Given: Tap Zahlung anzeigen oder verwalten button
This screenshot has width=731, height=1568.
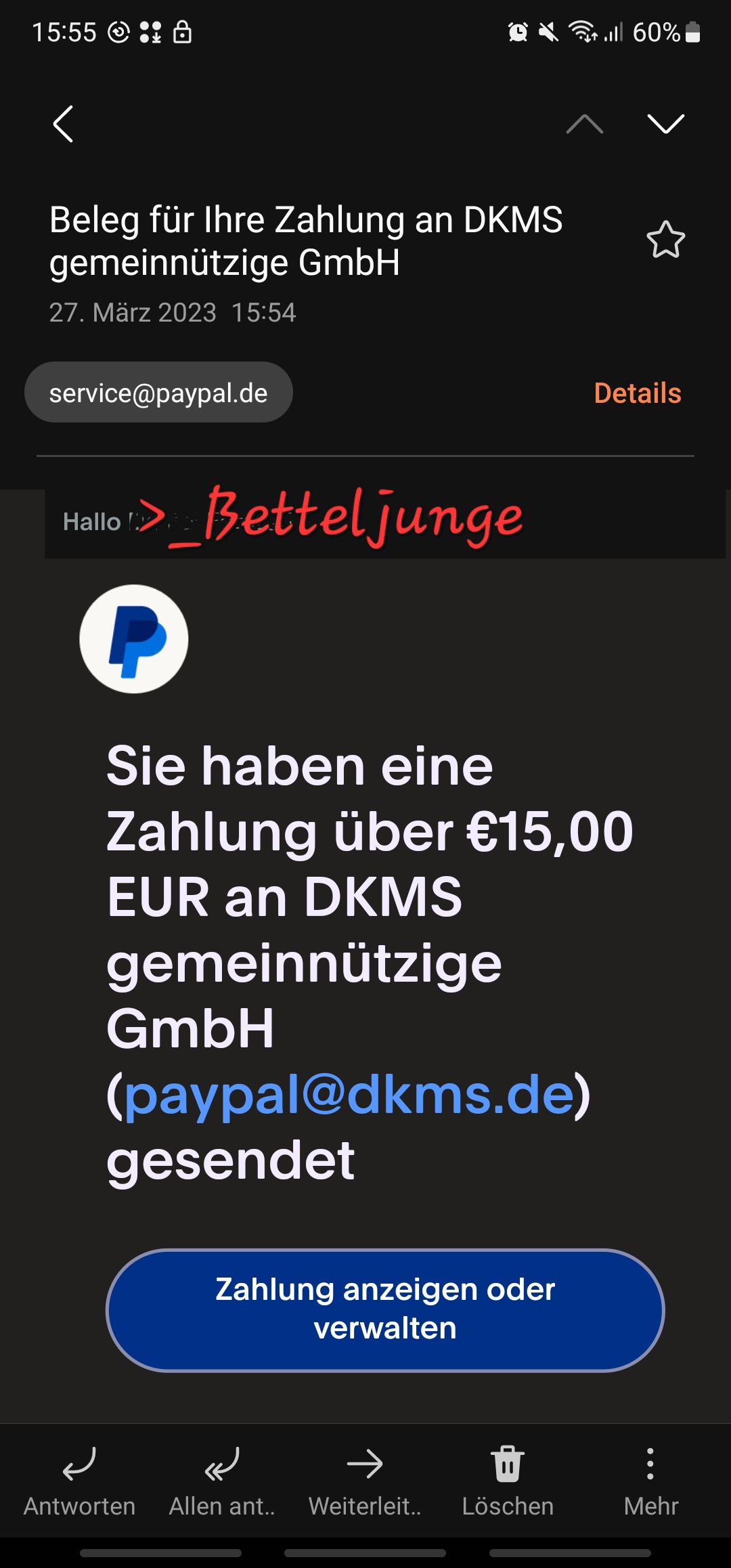Looking at the screenshot, I should coord(385,1310).
